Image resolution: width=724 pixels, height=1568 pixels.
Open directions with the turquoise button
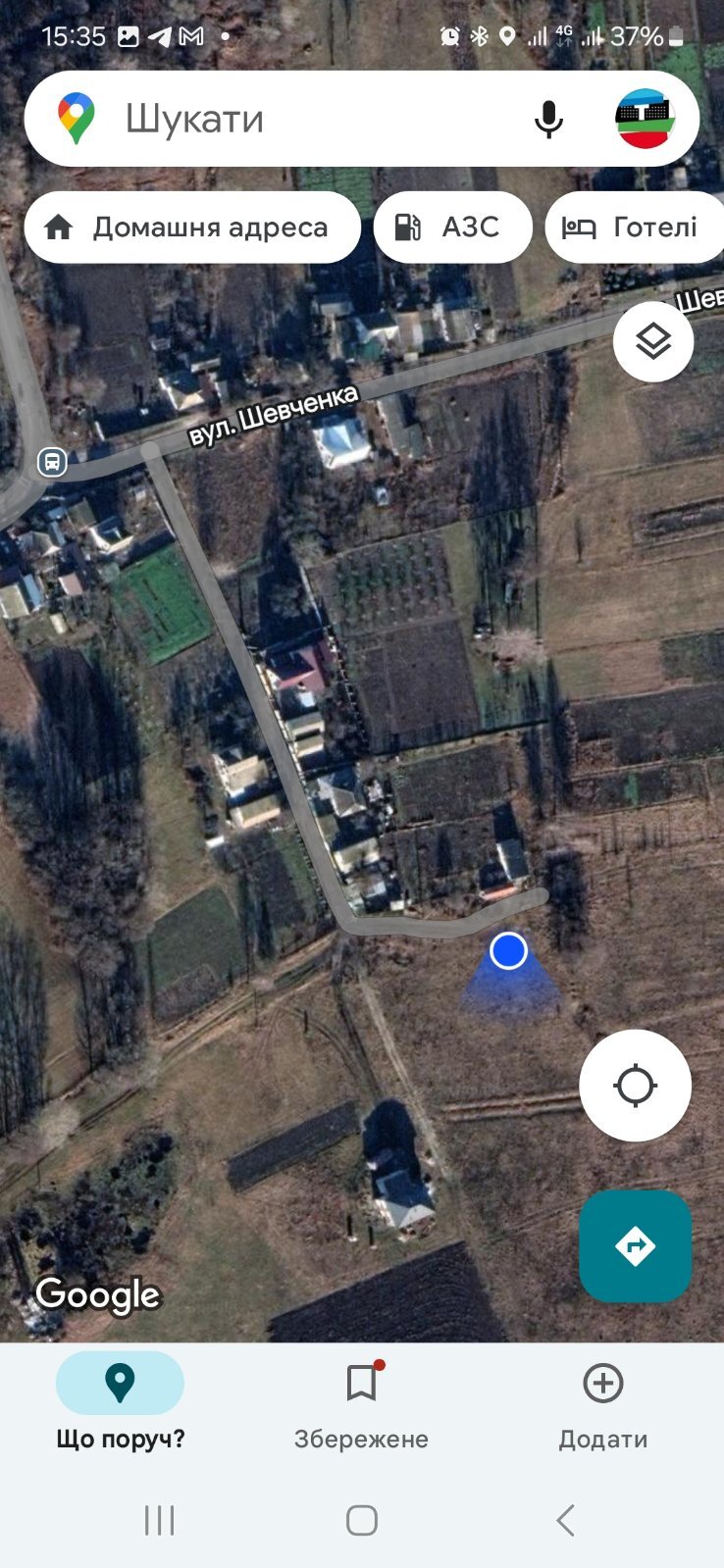[635, 1246]
